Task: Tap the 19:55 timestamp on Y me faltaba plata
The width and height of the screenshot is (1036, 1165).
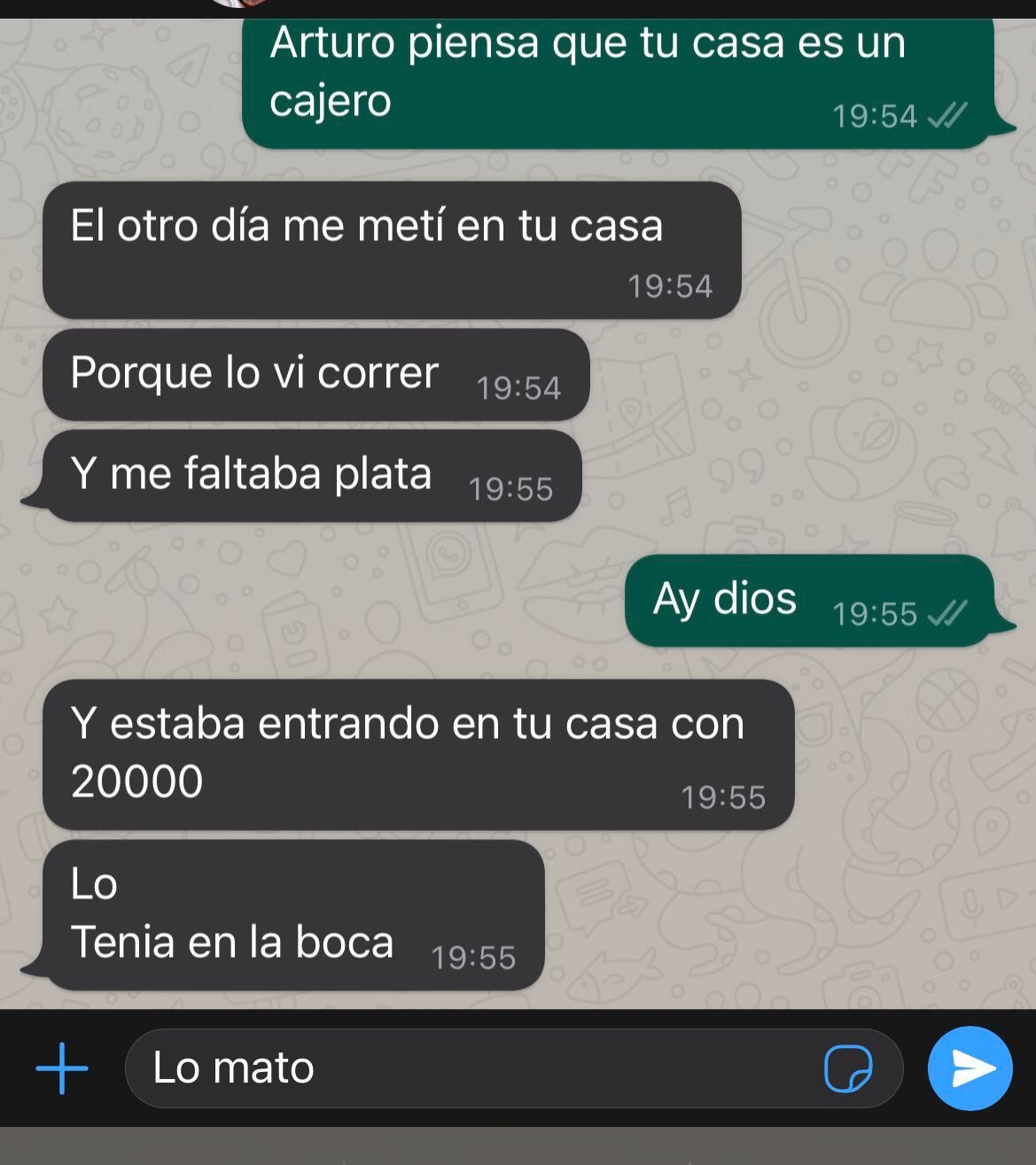Action: (511, 487)
